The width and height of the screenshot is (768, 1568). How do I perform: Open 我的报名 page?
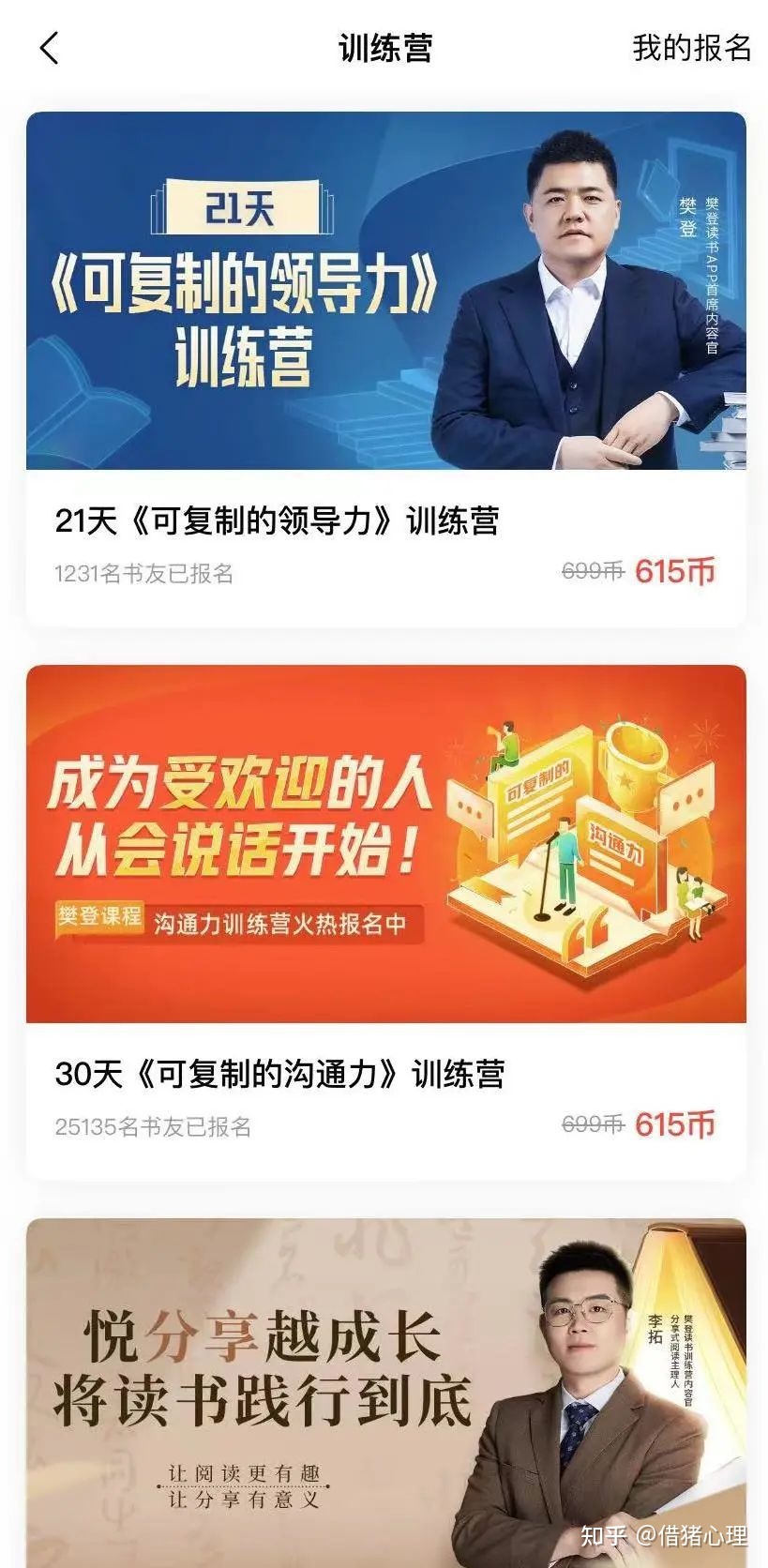[x=691, y=48]
